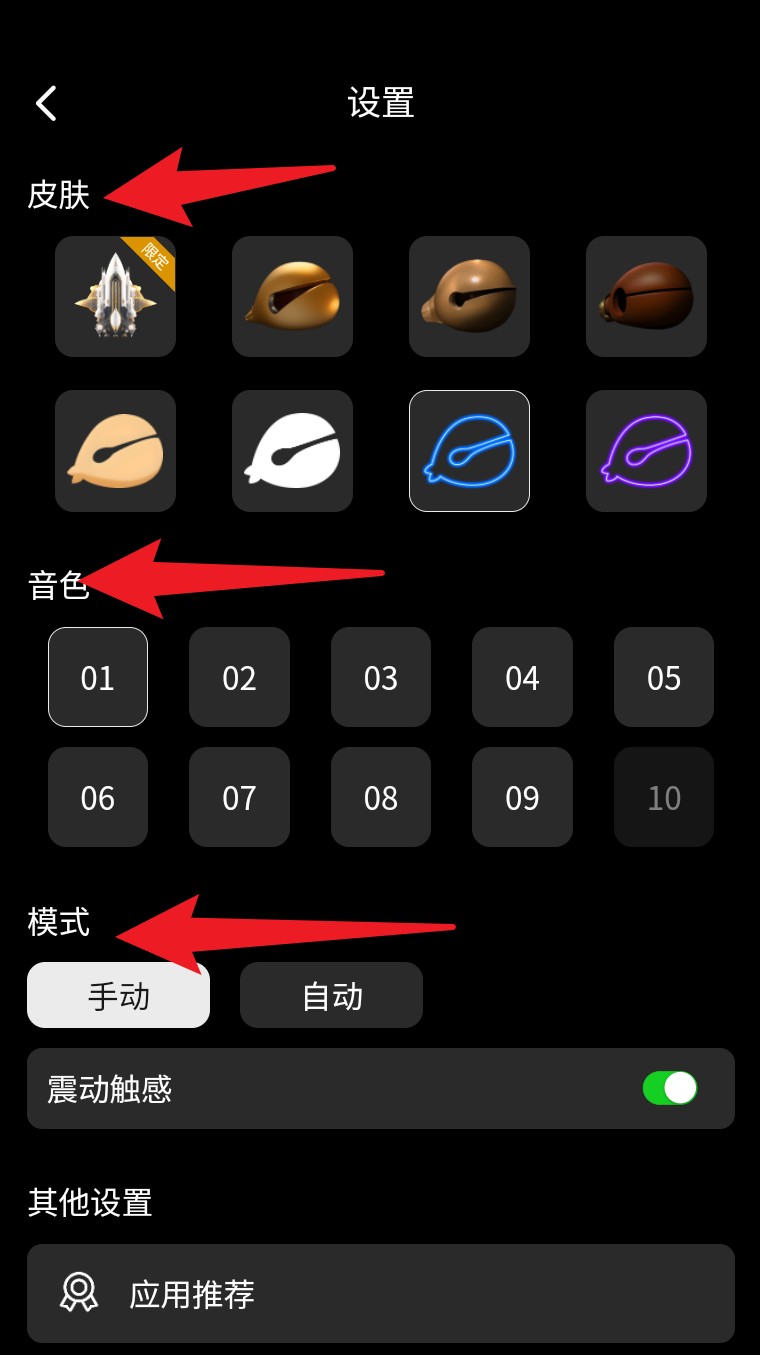Select tone 05
Viewport: 760px width, 1355px height.
click(664, 677)
